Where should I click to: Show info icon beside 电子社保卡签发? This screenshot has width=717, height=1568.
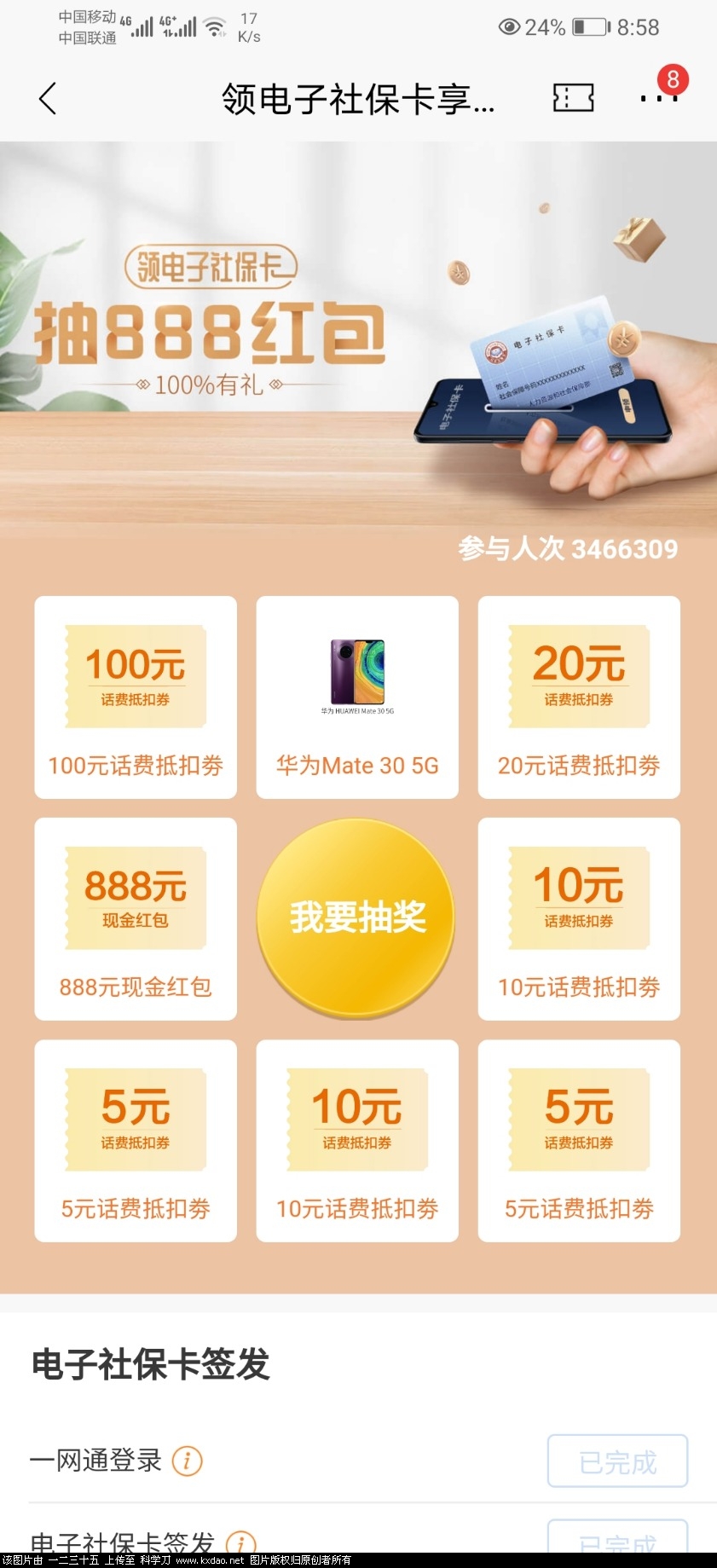[240, 1542]
